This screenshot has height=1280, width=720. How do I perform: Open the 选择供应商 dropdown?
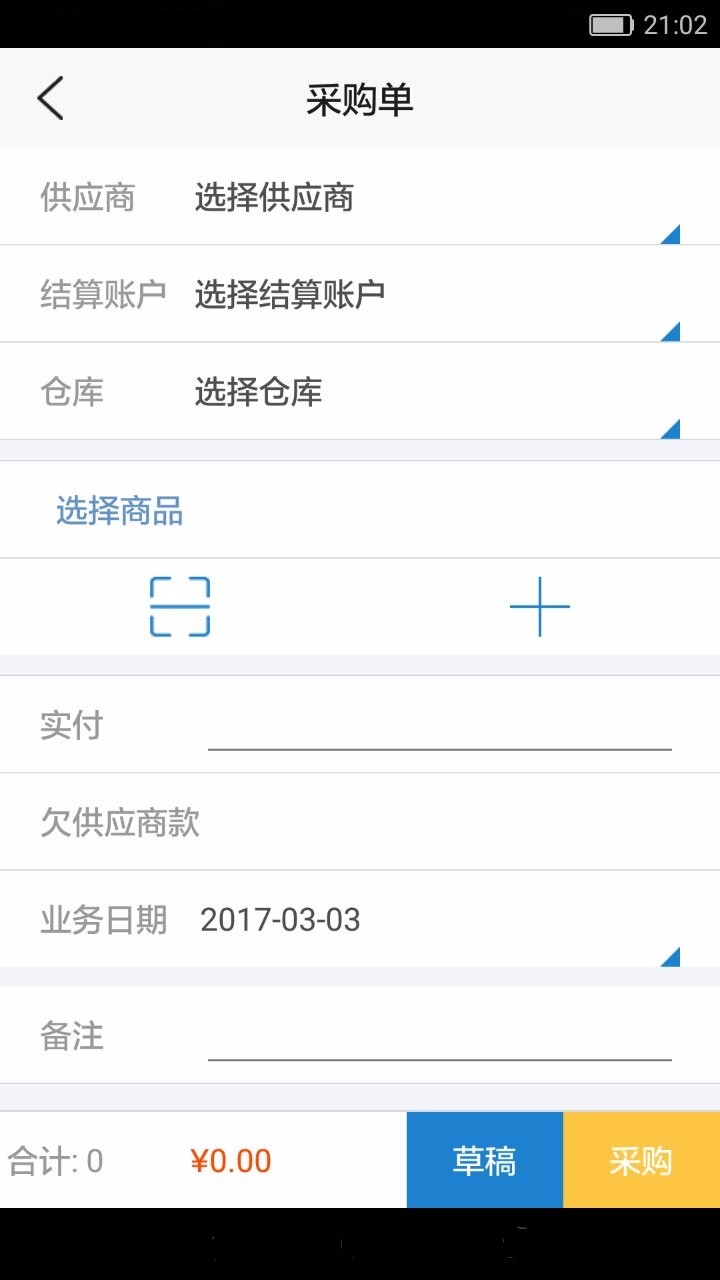[x=437, y=197]
